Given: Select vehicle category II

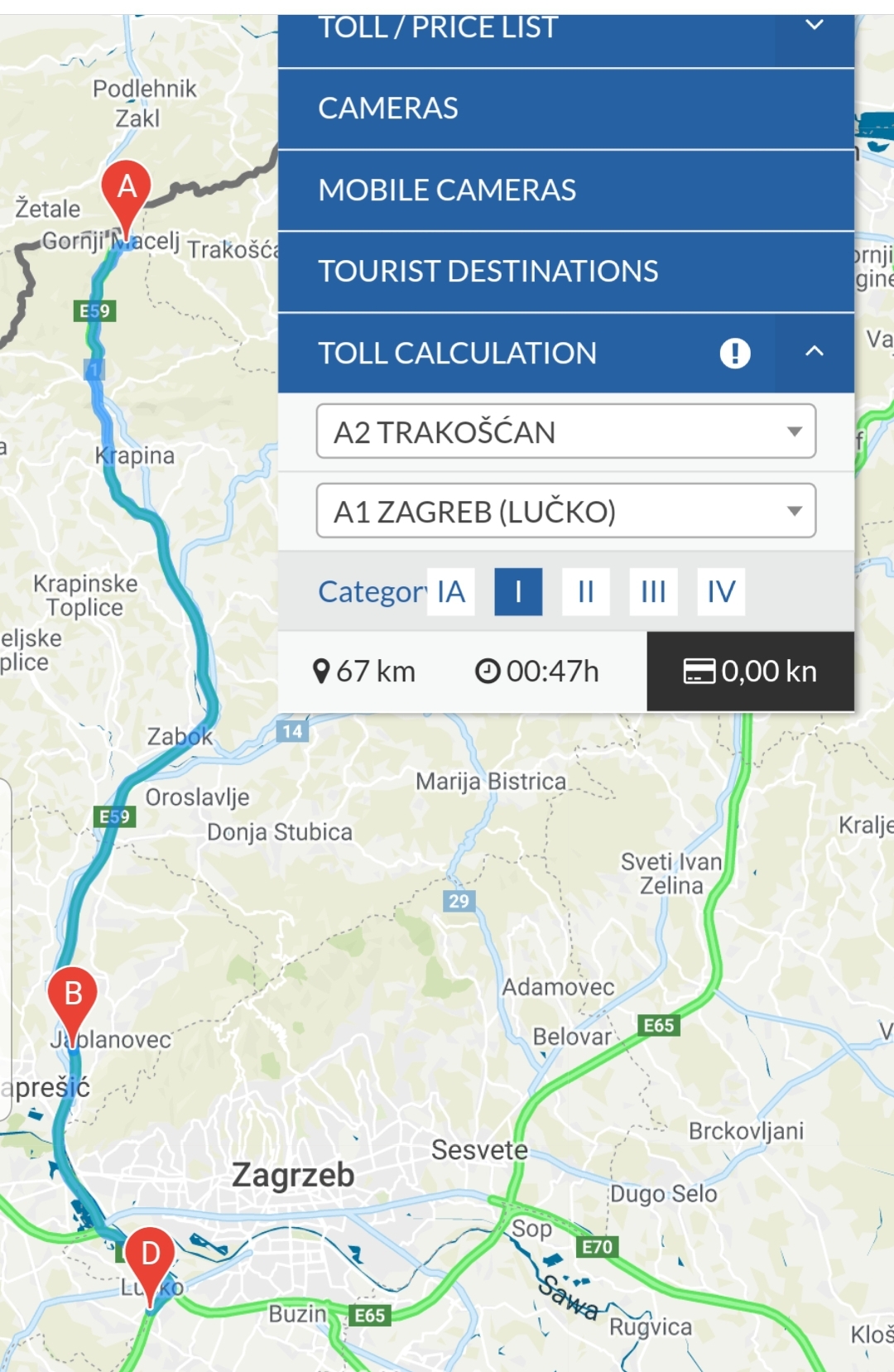Looking at the screenshot, I should tap(585, 591).
